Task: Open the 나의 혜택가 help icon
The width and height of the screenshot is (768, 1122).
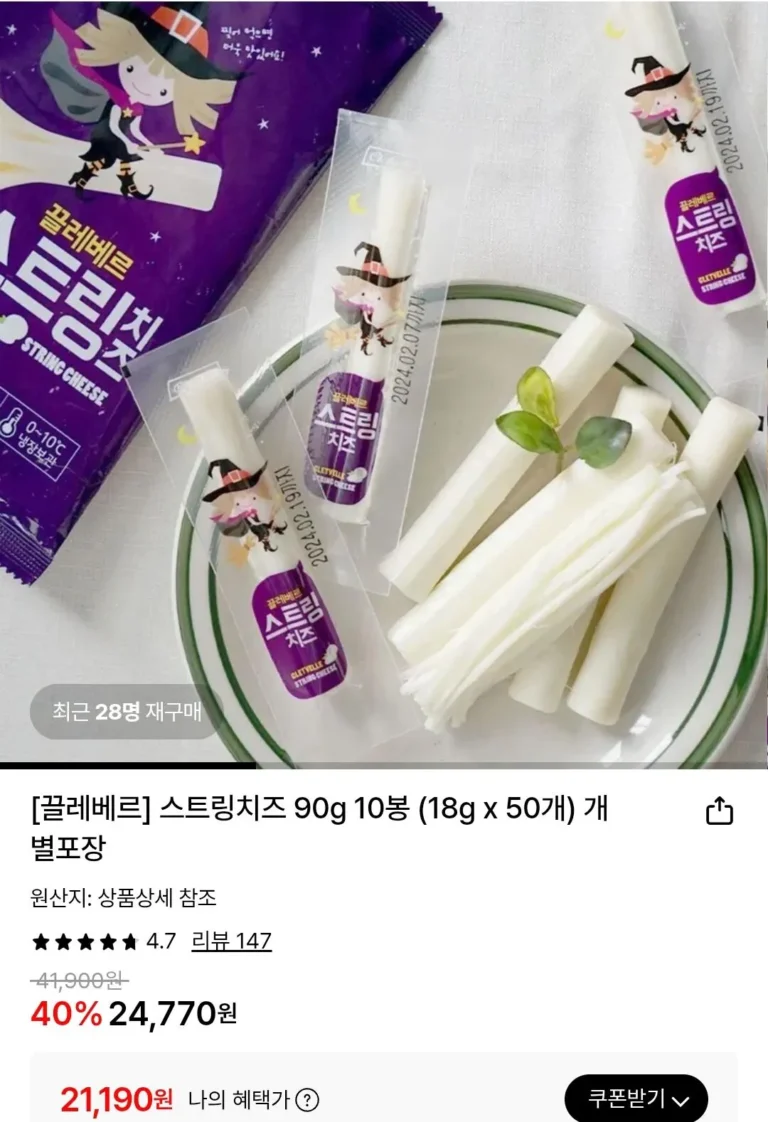Action: pyautogui.click(x=307, y=1100)
